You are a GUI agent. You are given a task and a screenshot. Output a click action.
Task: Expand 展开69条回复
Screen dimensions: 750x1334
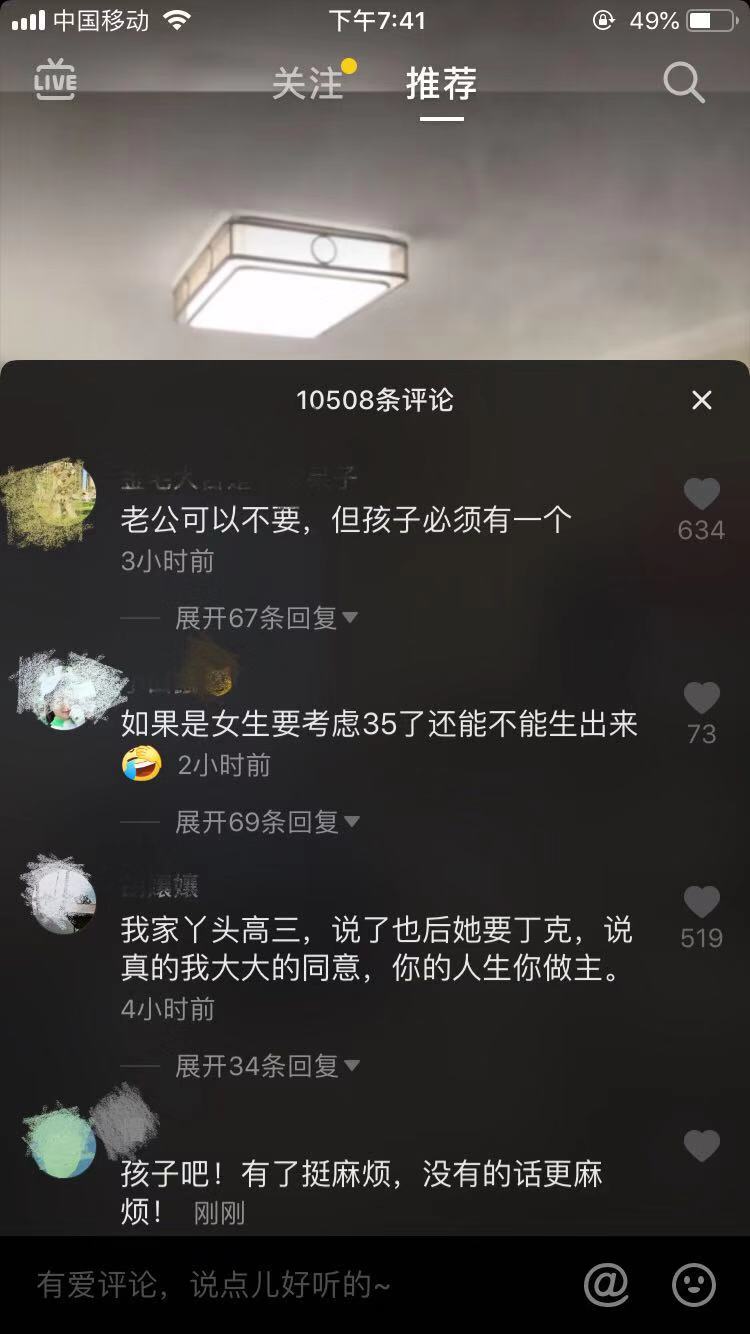click(x=265, y=822)
